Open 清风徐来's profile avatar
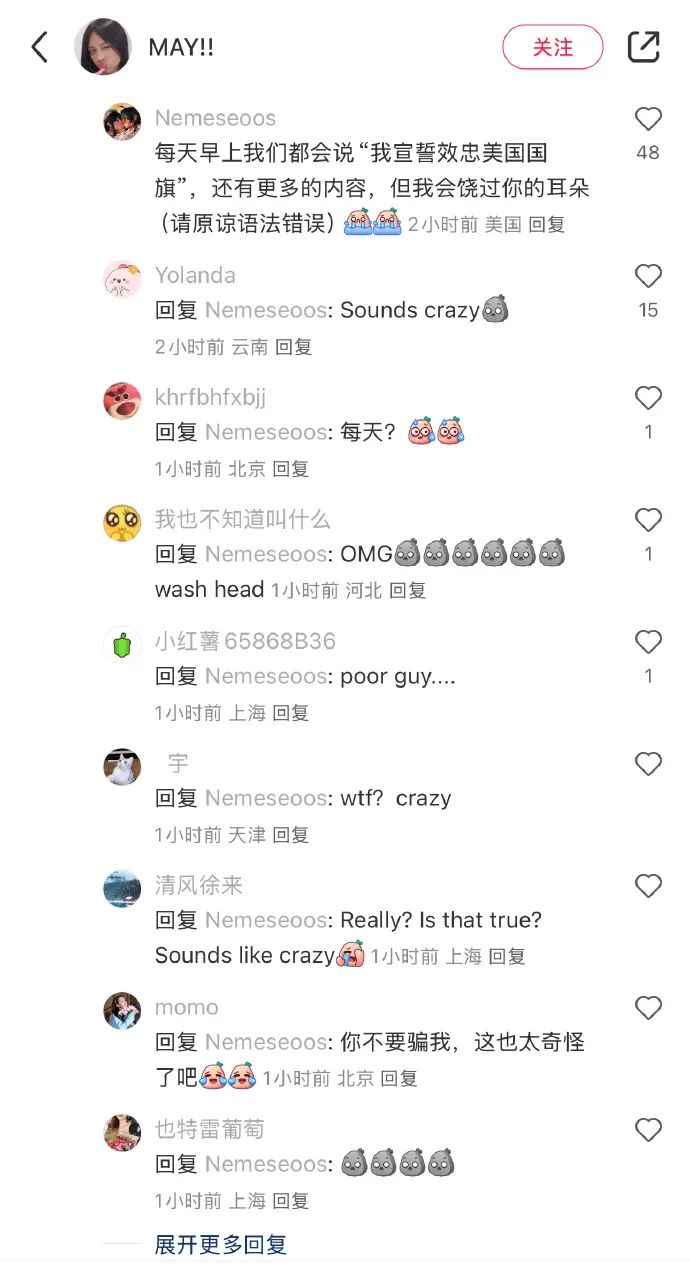Viewport: 690px width, 1267px height. [x=122, y=889]
